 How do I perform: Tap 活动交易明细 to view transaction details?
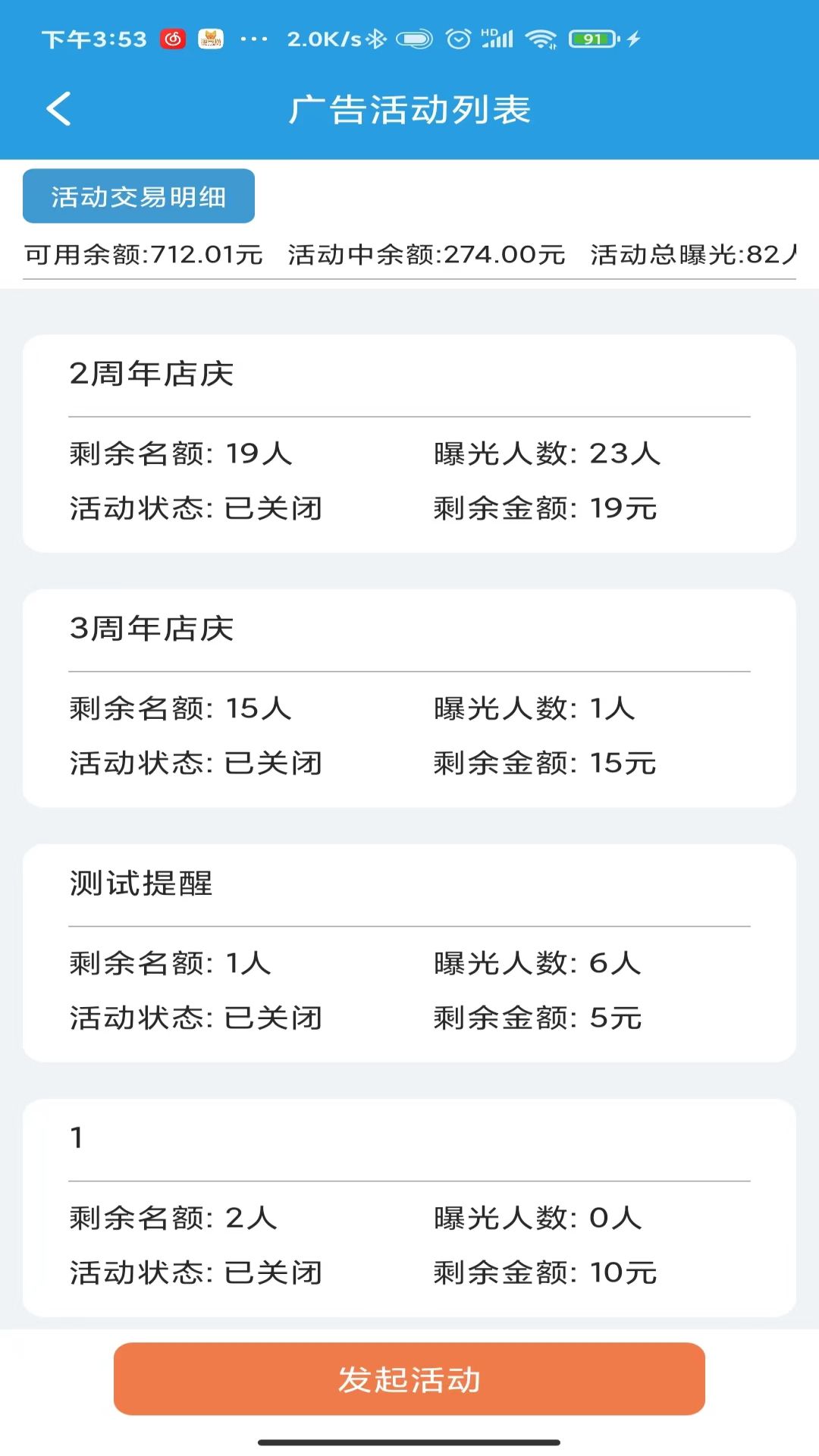pos(140,195)
